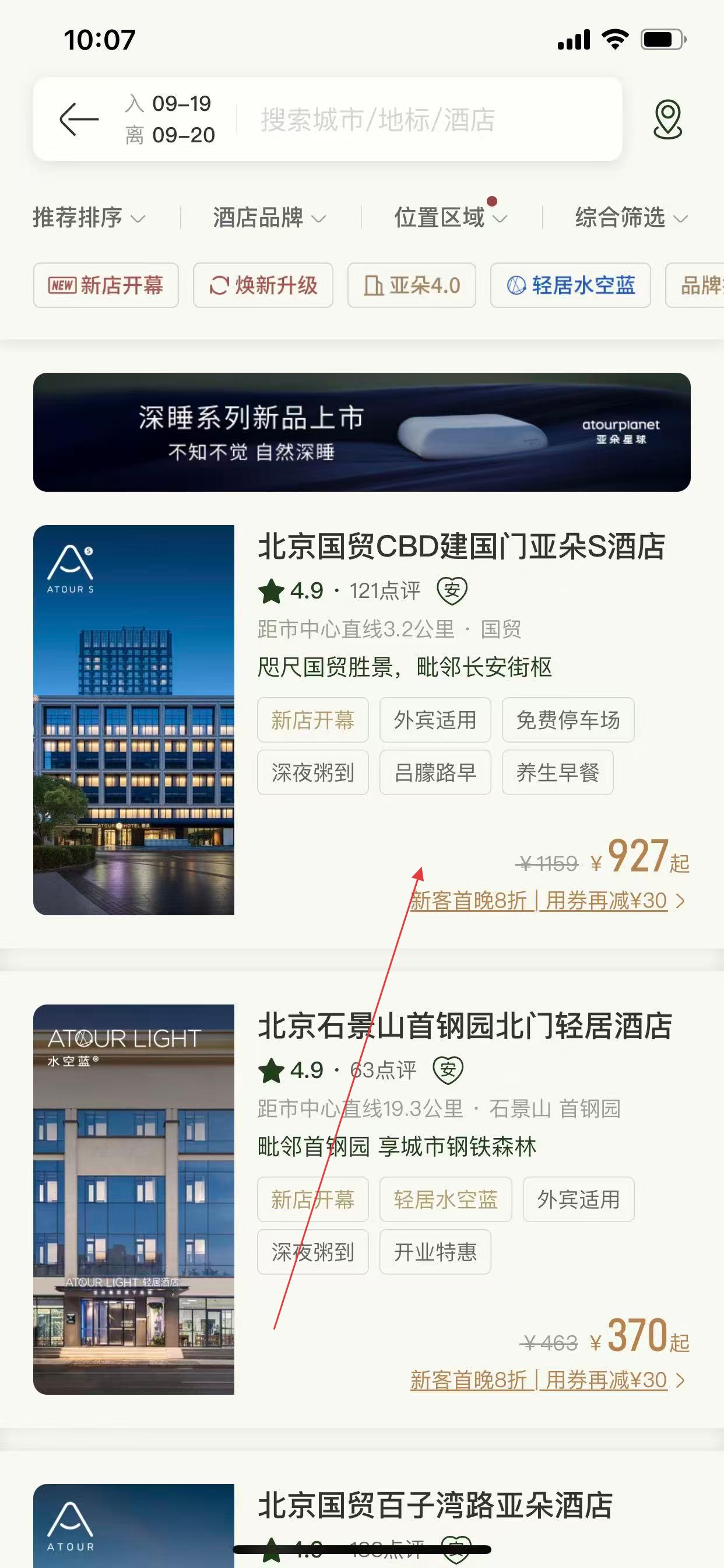Expand the 推荐排序 sort dropdown
Image resolution: width=724 pixels, height=1568 pixels.
(89, 218)
